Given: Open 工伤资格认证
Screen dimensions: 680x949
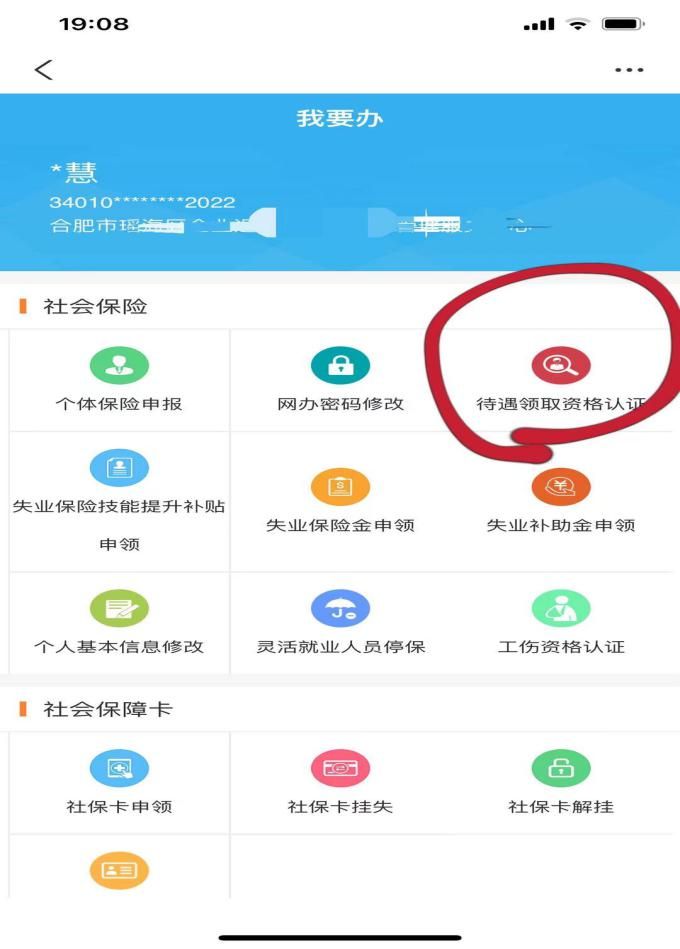Looking at the screenshot, I should pos(561,623).
